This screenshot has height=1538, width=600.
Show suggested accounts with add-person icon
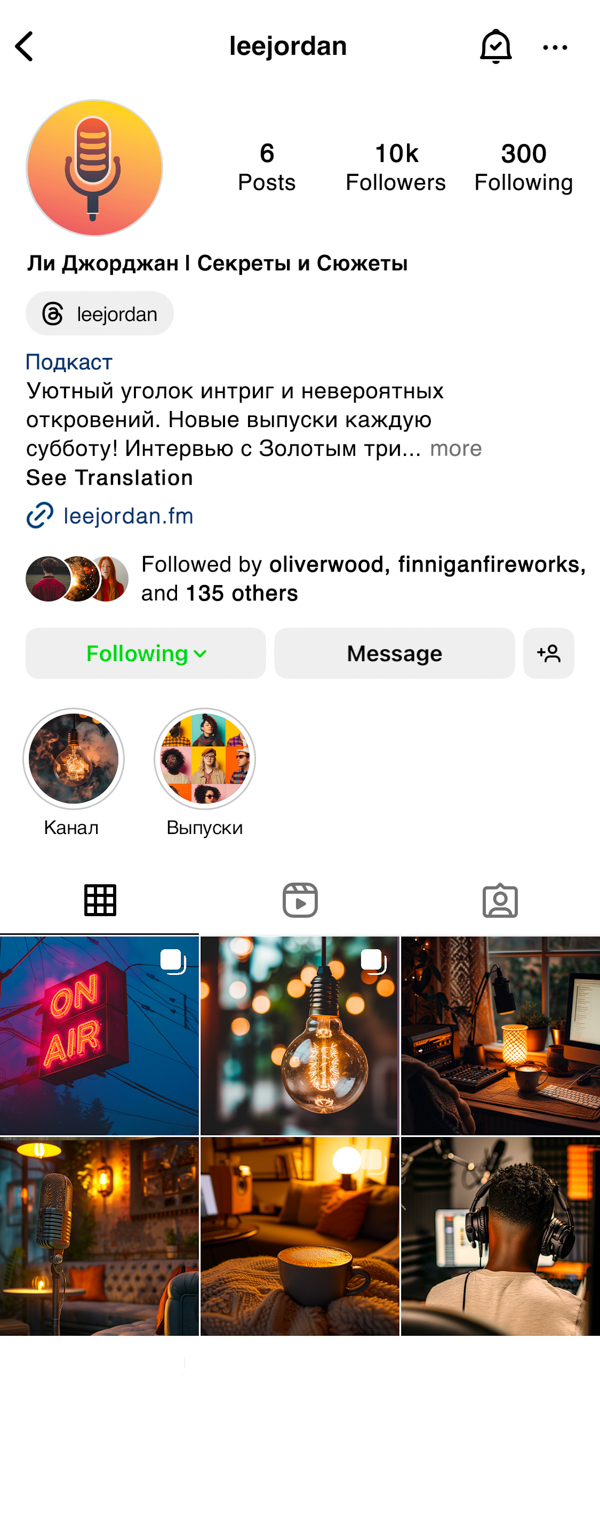point(548,653)
